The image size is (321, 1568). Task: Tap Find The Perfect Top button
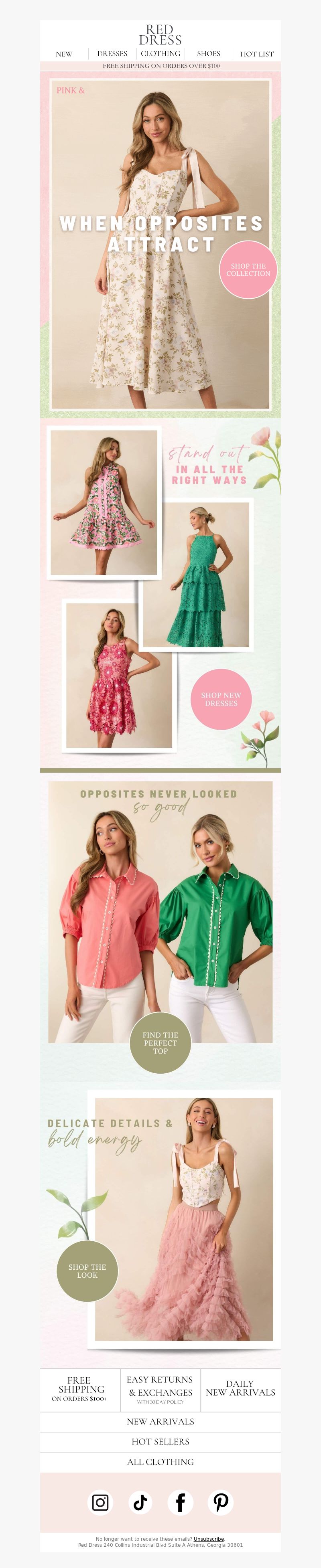tap(160, 1043)
